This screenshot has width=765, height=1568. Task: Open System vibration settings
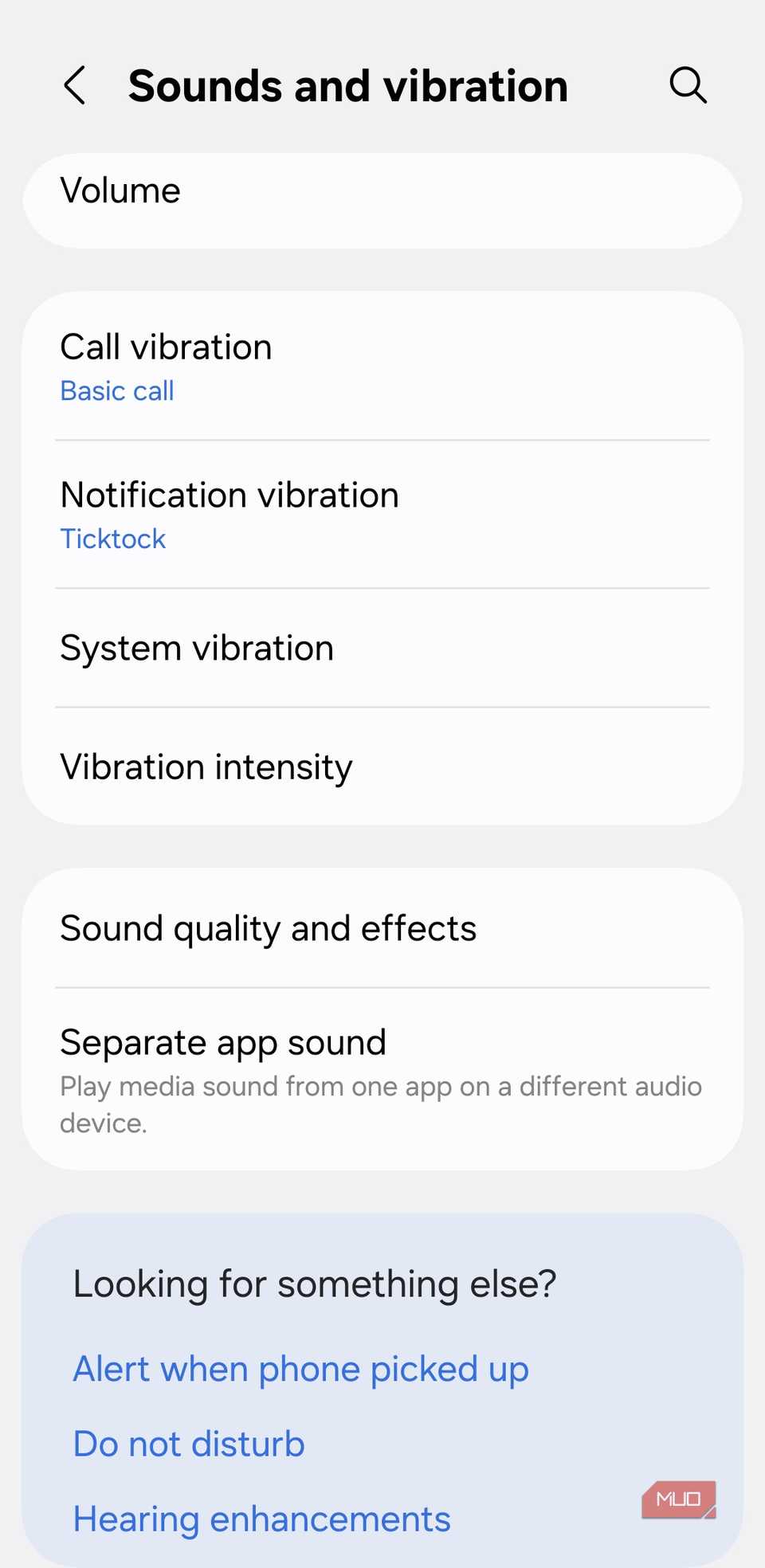[x=382, y=648]
